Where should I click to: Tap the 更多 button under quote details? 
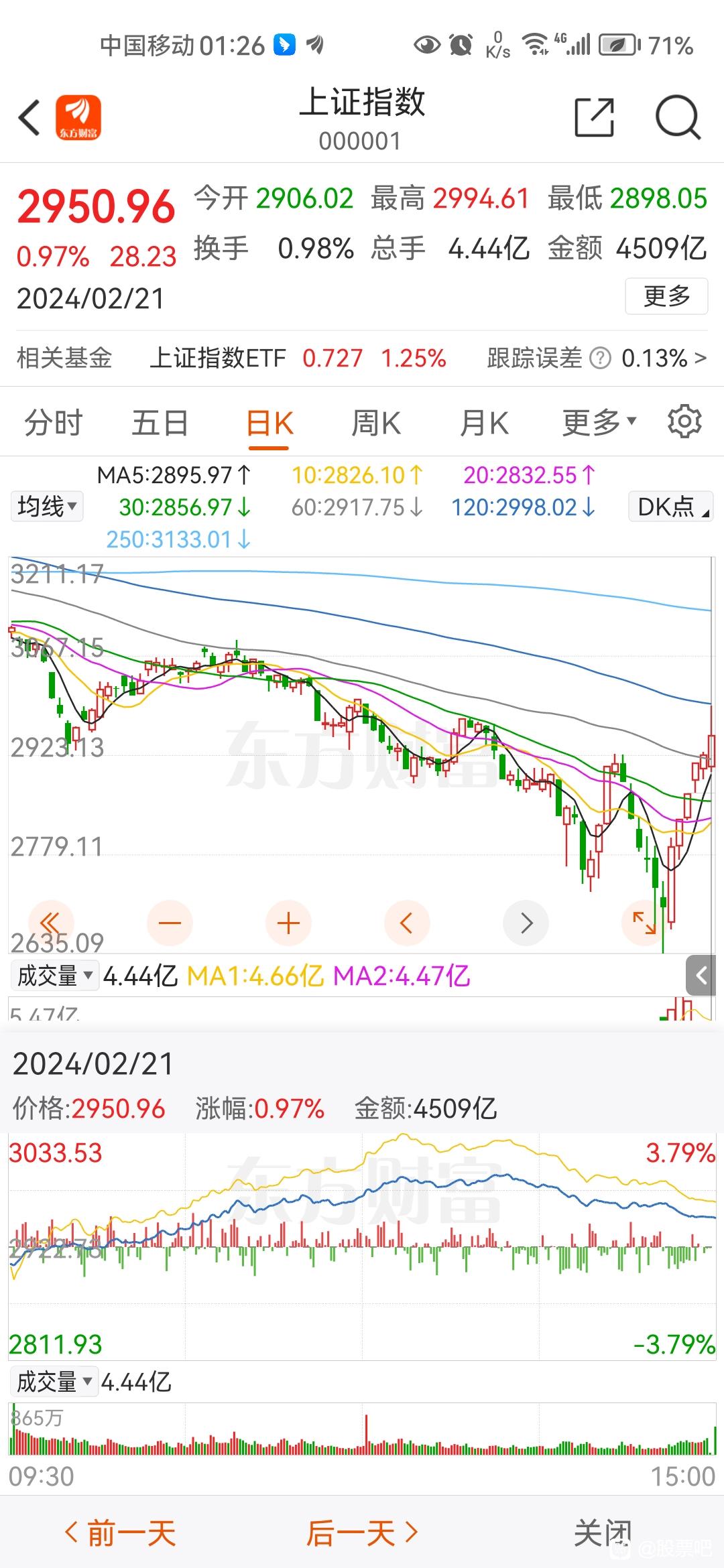[666, 296]
